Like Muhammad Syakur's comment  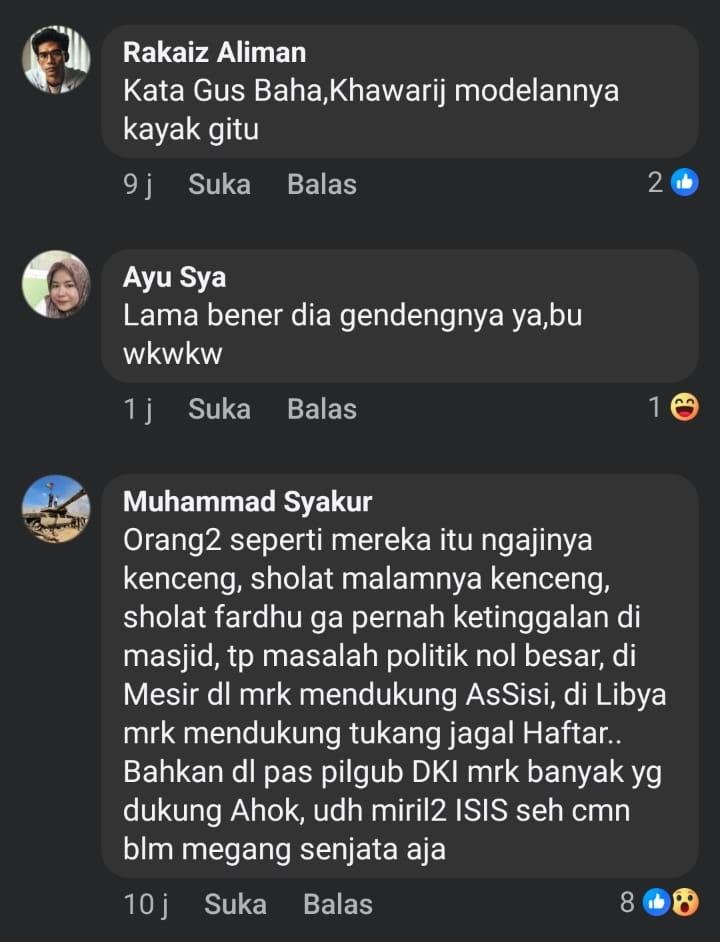235,904
